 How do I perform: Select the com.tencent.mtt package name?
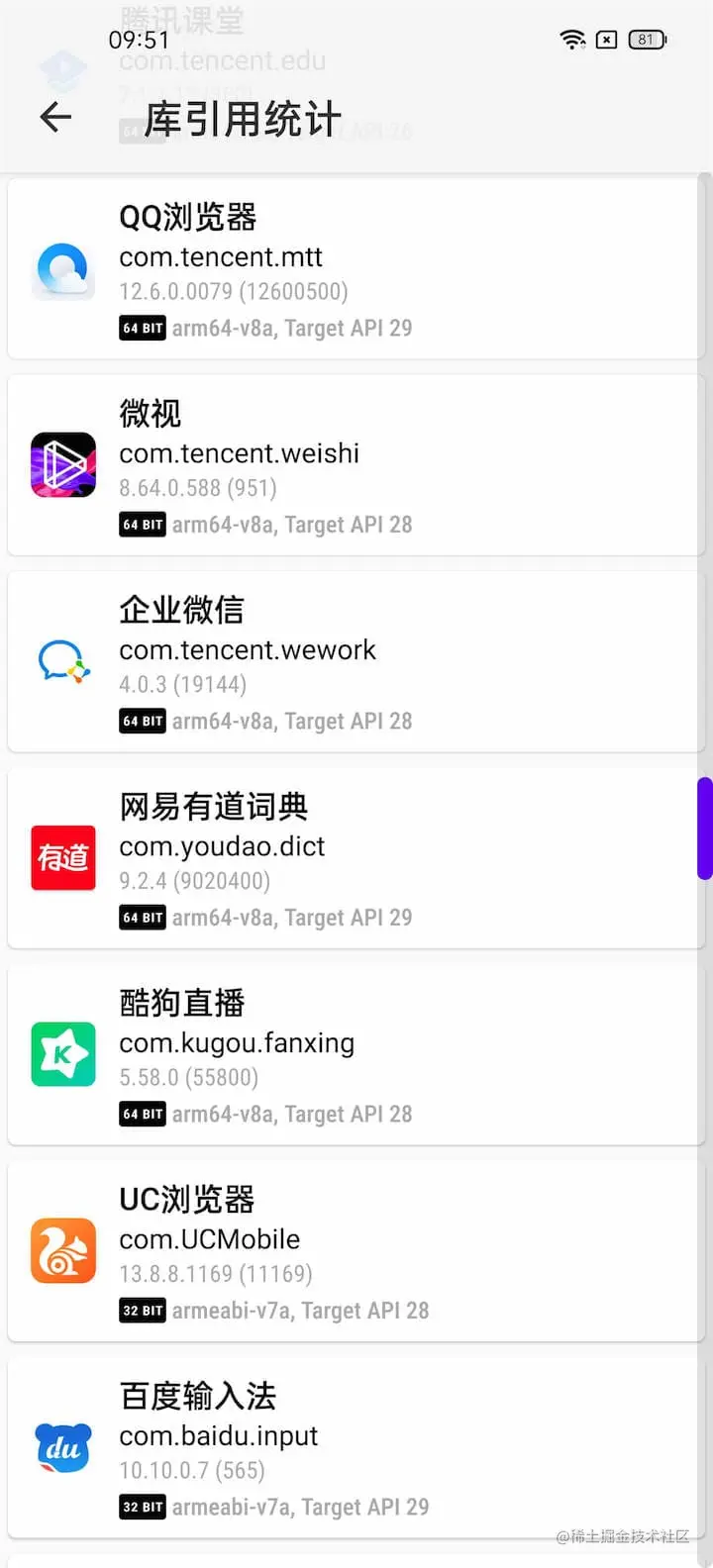[x=220, y=257]
